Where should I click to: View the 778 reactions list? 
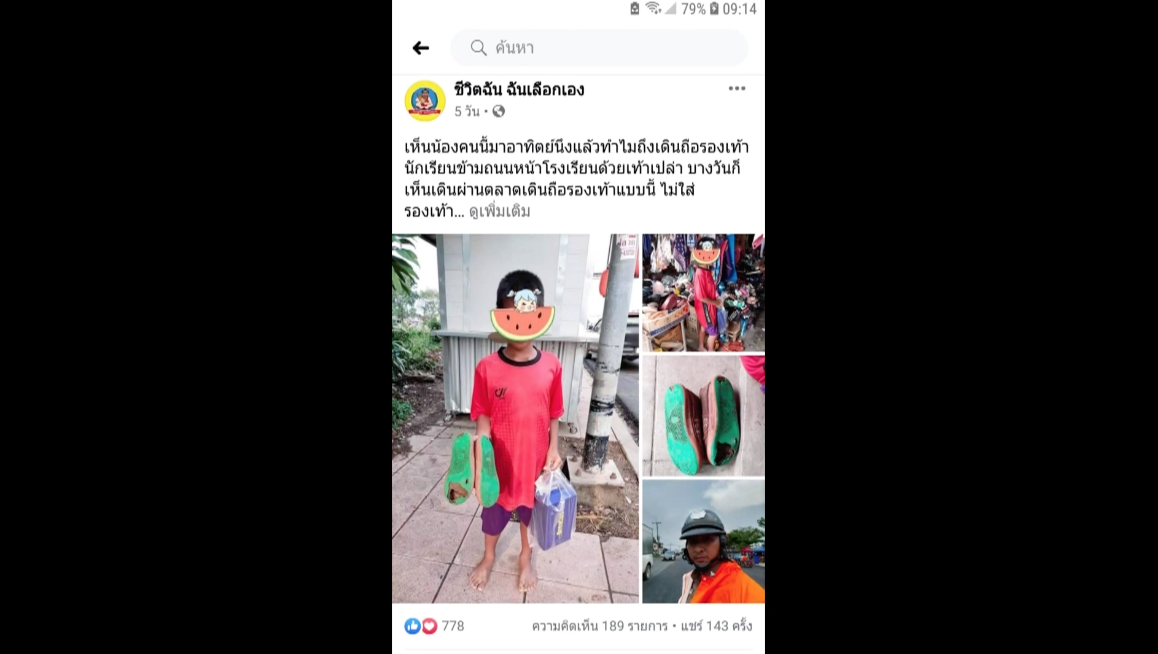[x=435, y=626]
